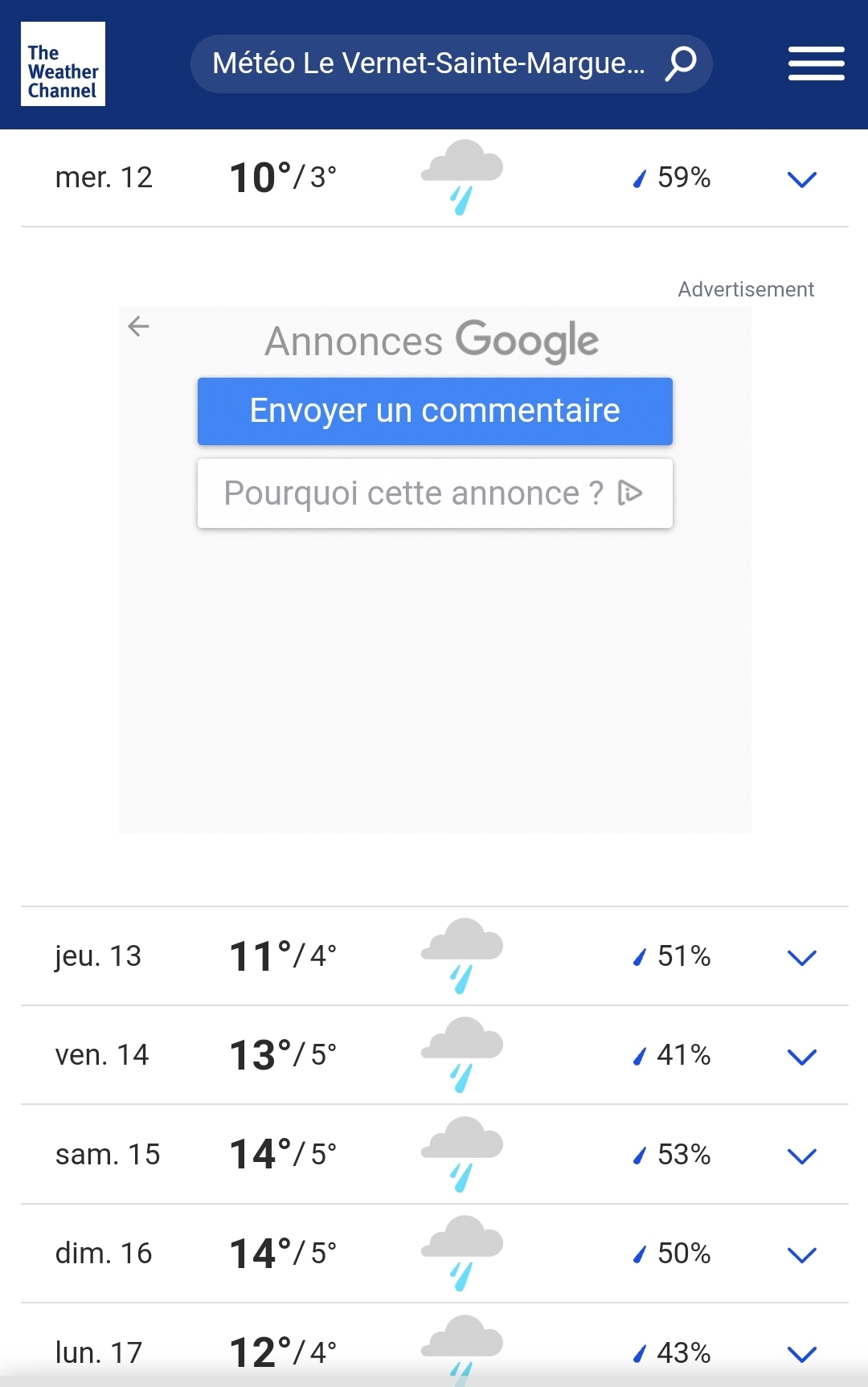
Task: Expand the forecast details for dim. 16
Action: tap(800, 1254)
